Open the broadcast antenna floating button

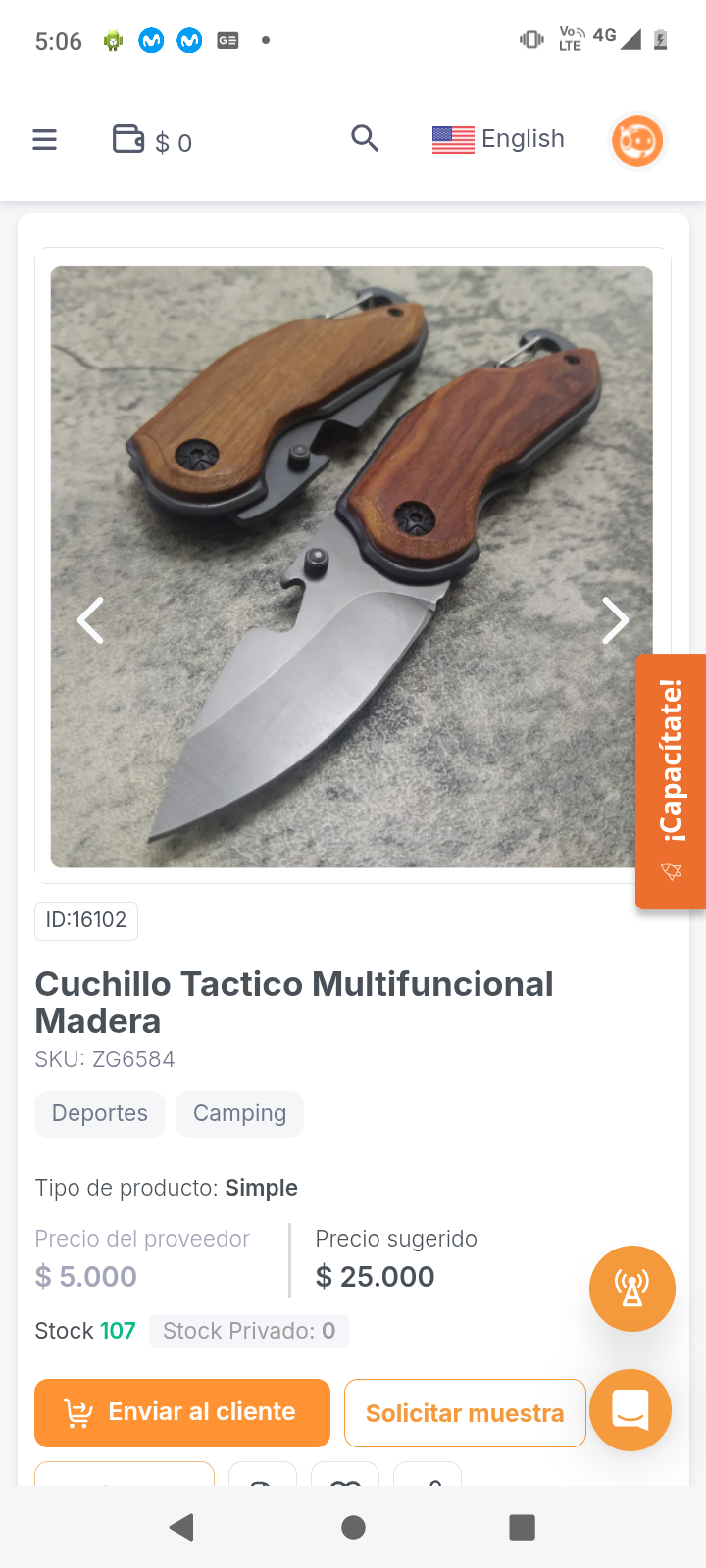632,1289
